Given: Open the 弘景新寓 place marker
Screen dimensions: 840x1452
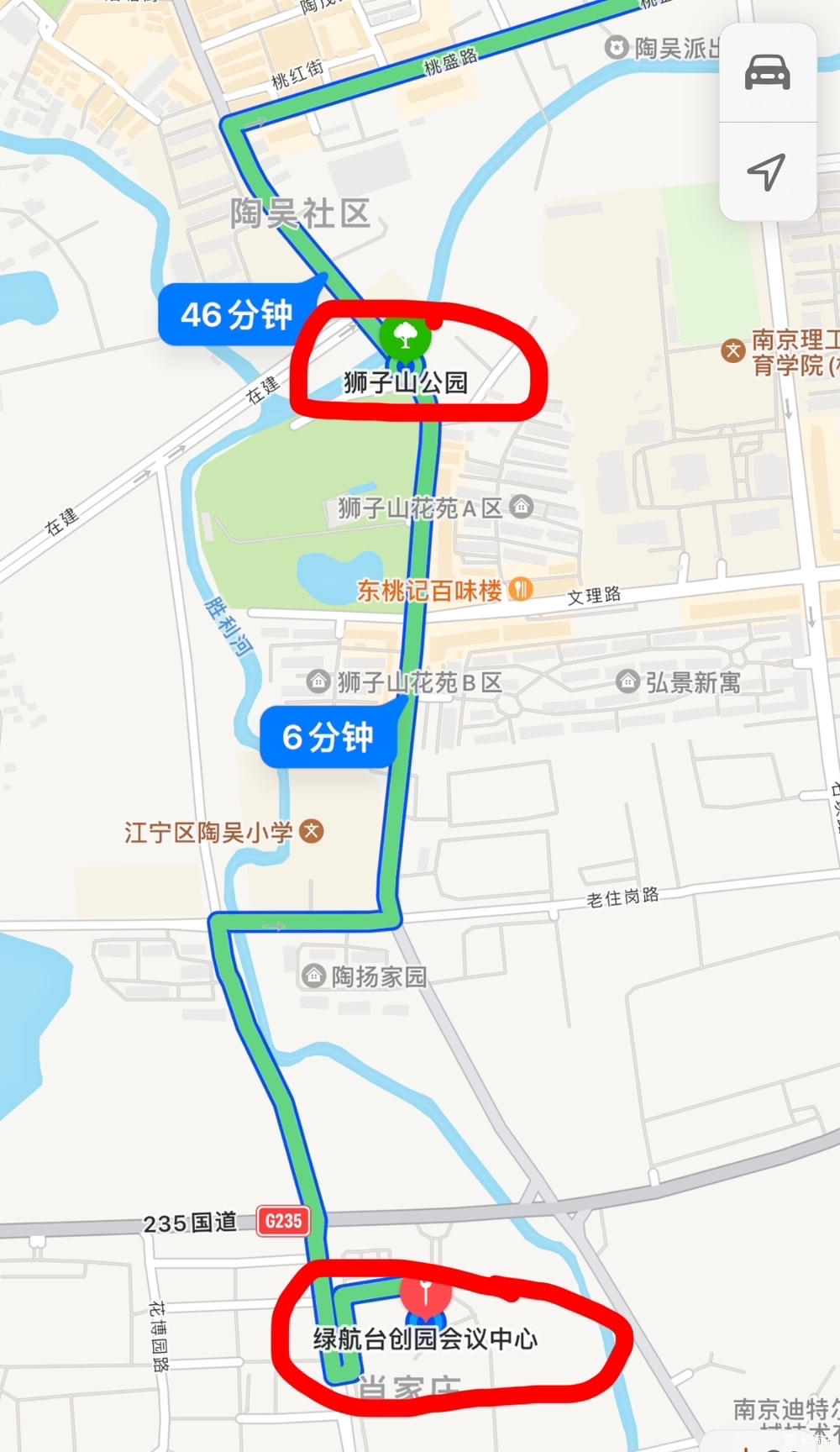Looking at the screenshot, I should (x=627, y=681).
